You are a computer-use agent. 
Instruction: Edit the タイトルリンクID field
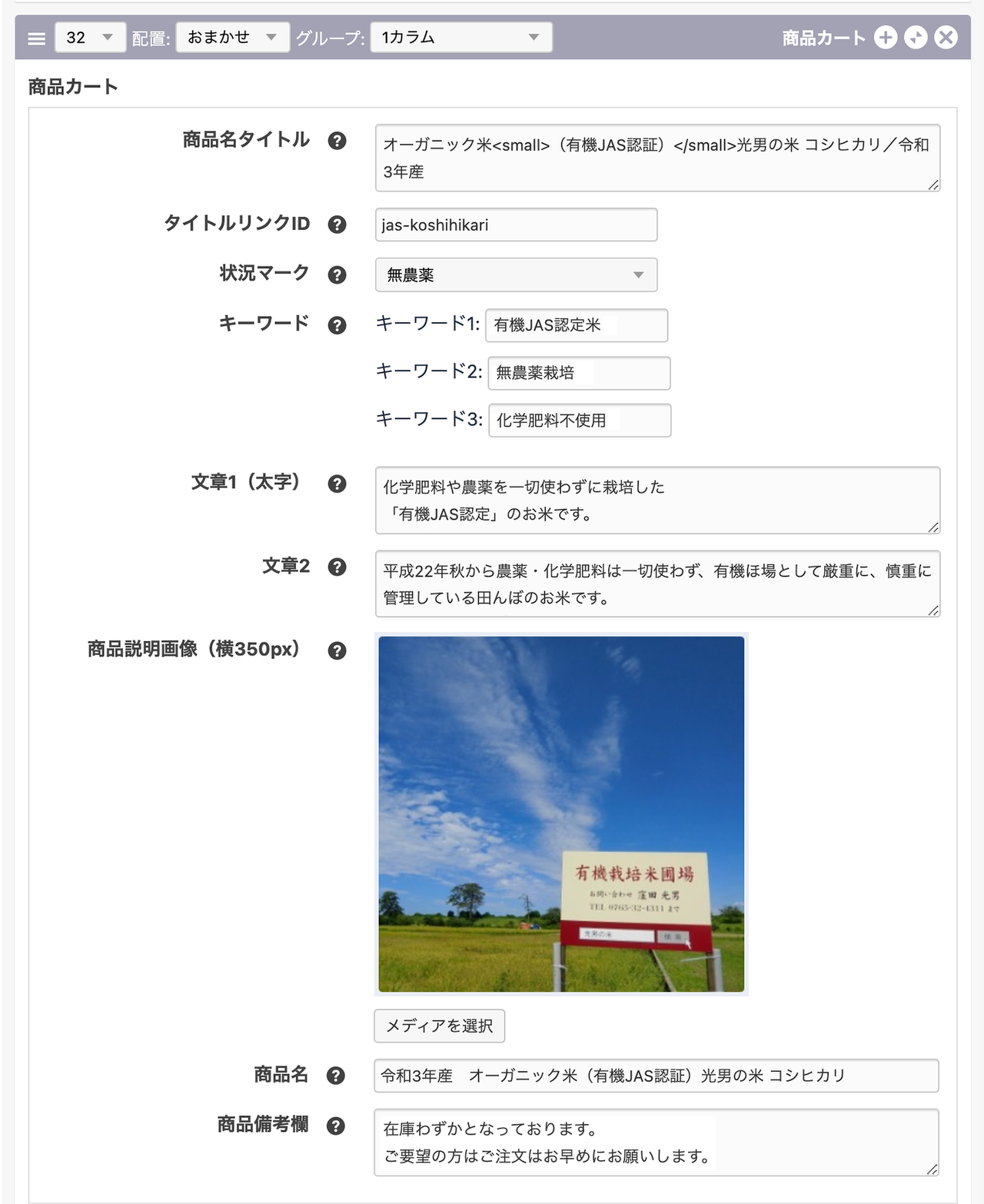(516, 225)
